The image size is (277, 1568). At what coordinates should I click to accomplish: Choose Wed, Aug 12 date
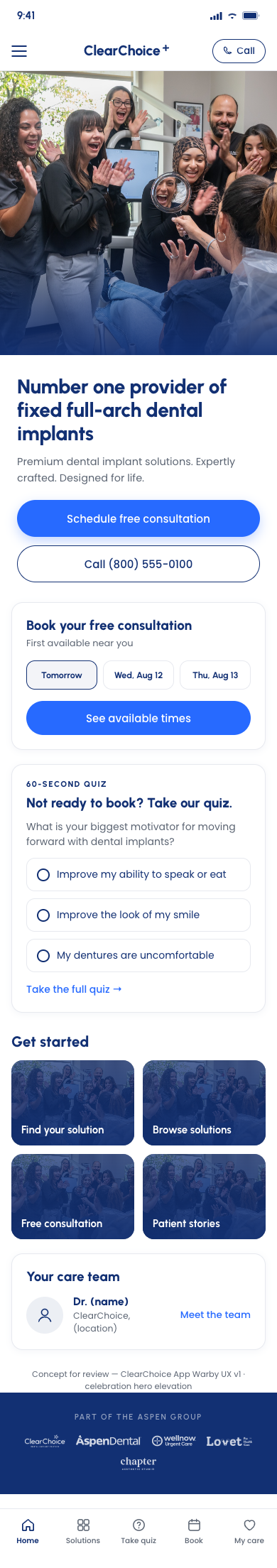pos(138,675)
